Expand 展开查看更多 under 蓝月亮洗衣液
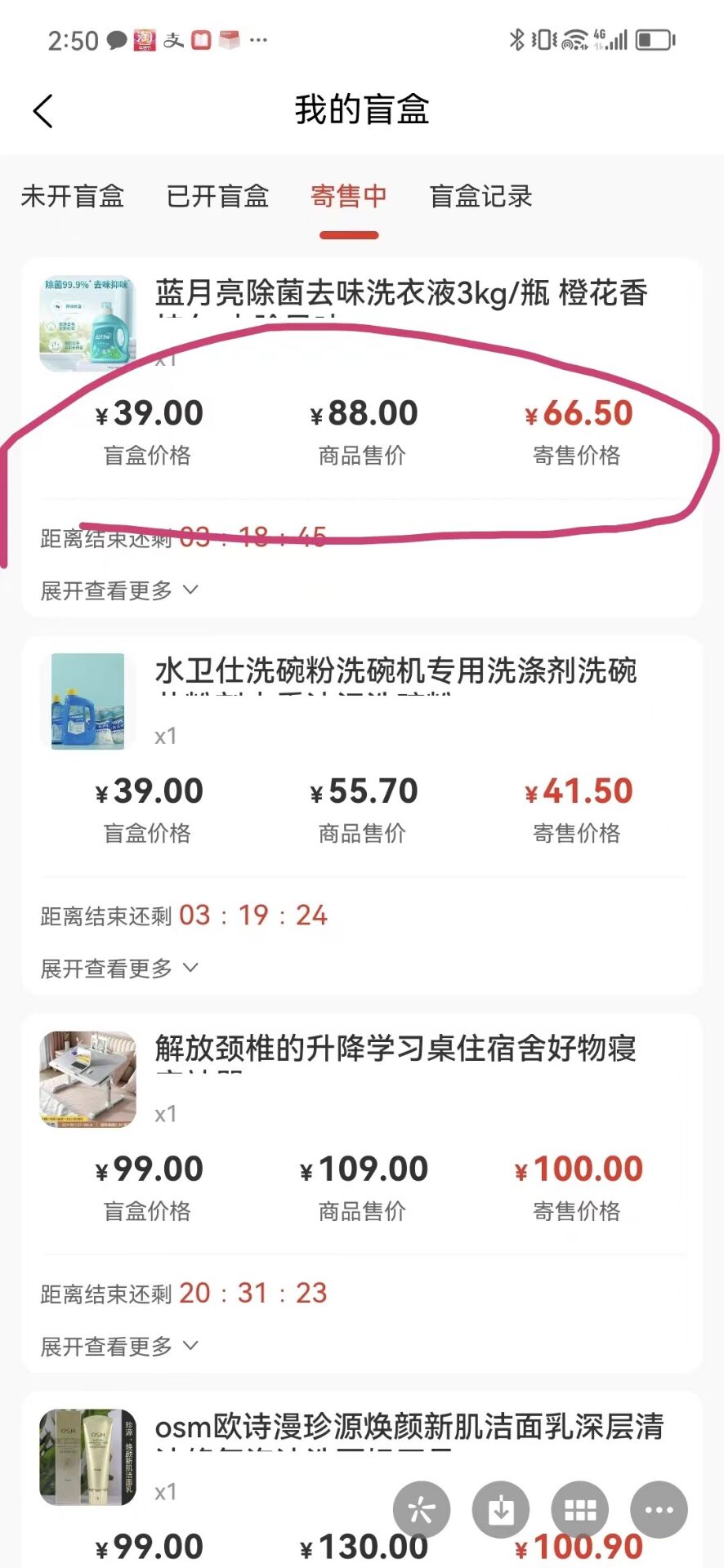 point(119,590)
